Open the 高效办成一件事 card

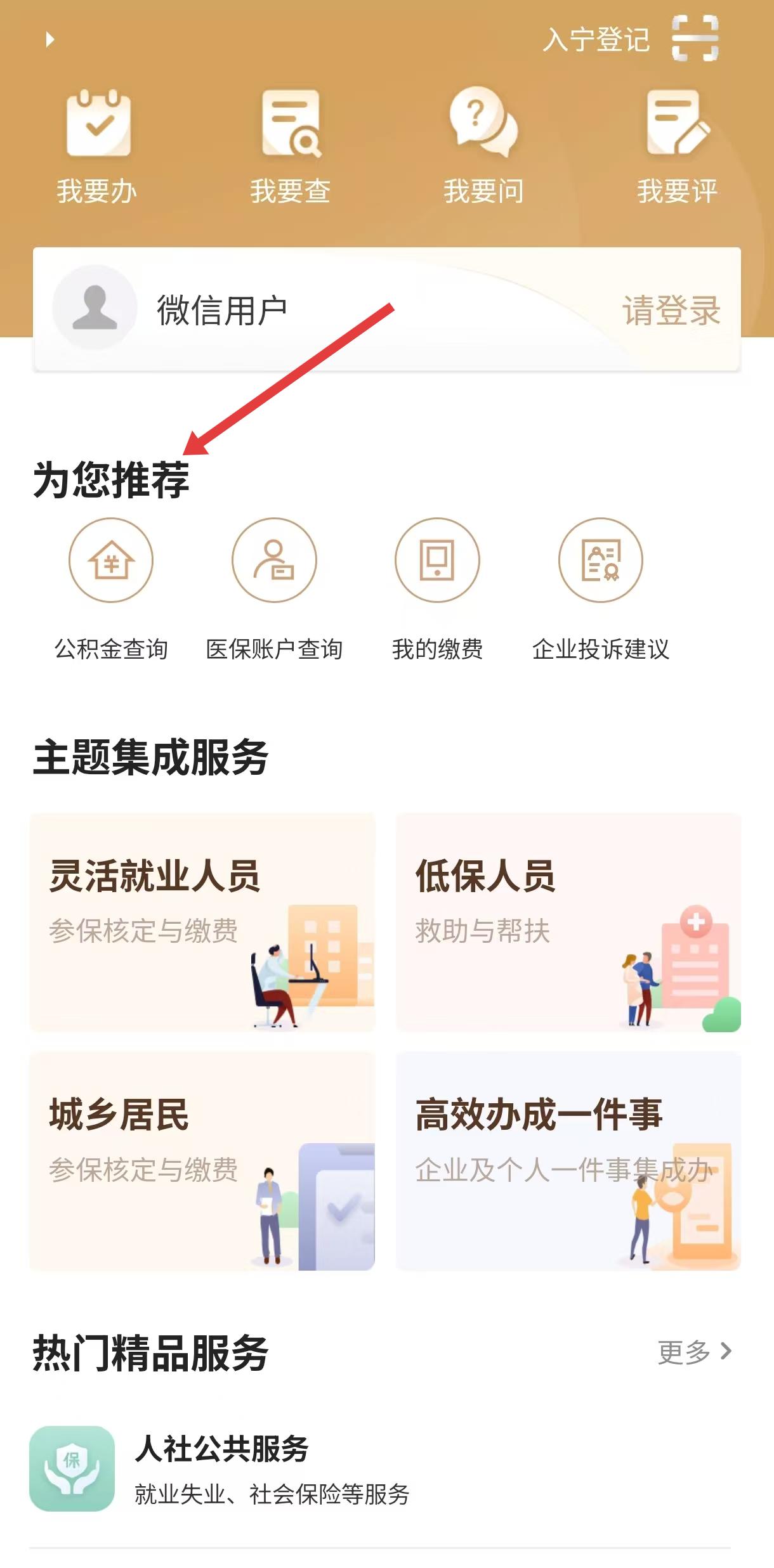[x=568, y=1160]
